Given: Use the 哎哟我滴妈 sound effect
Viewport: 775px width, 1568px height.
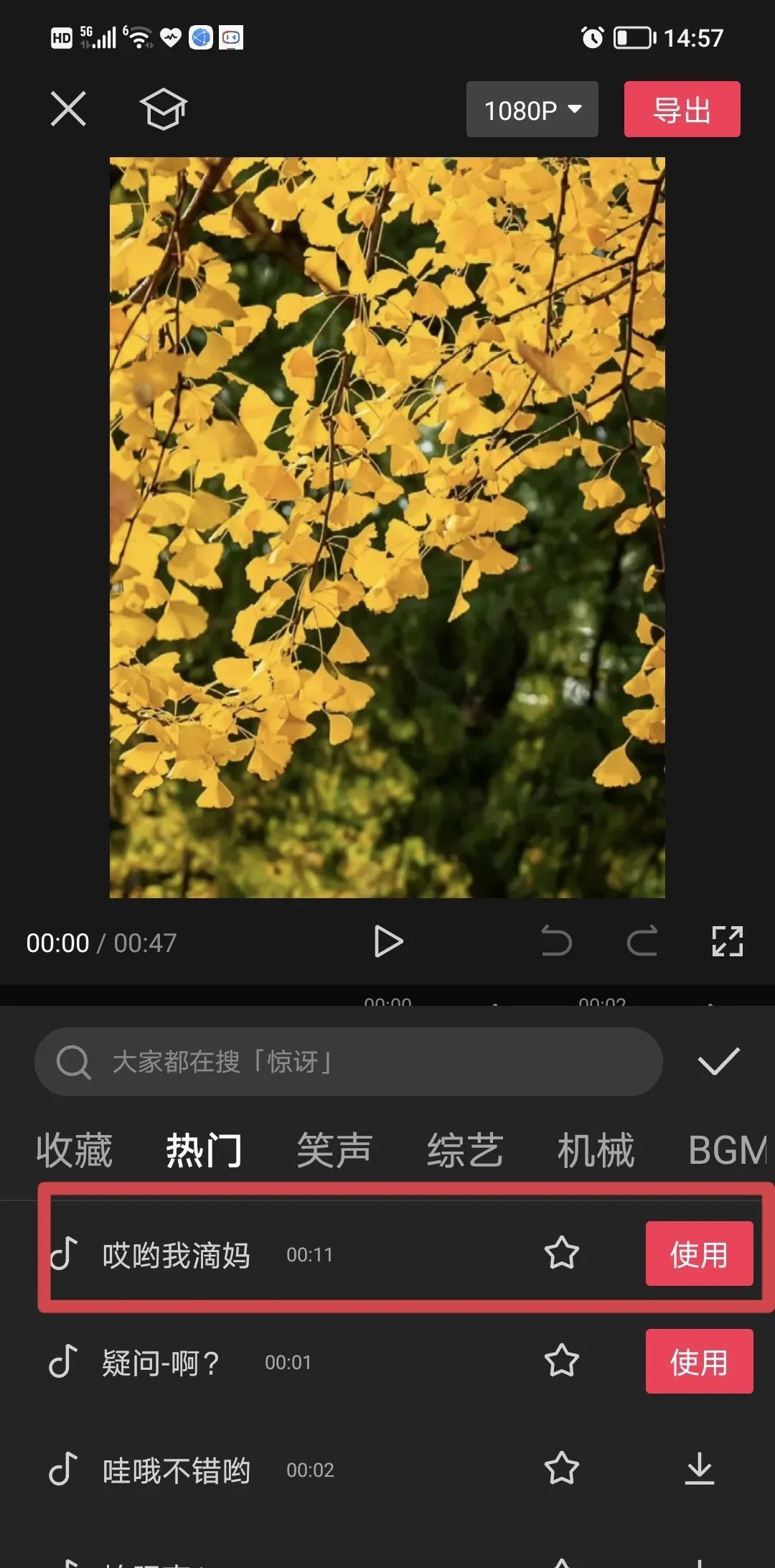Looking at the screenshot, I should [699, 1254].
